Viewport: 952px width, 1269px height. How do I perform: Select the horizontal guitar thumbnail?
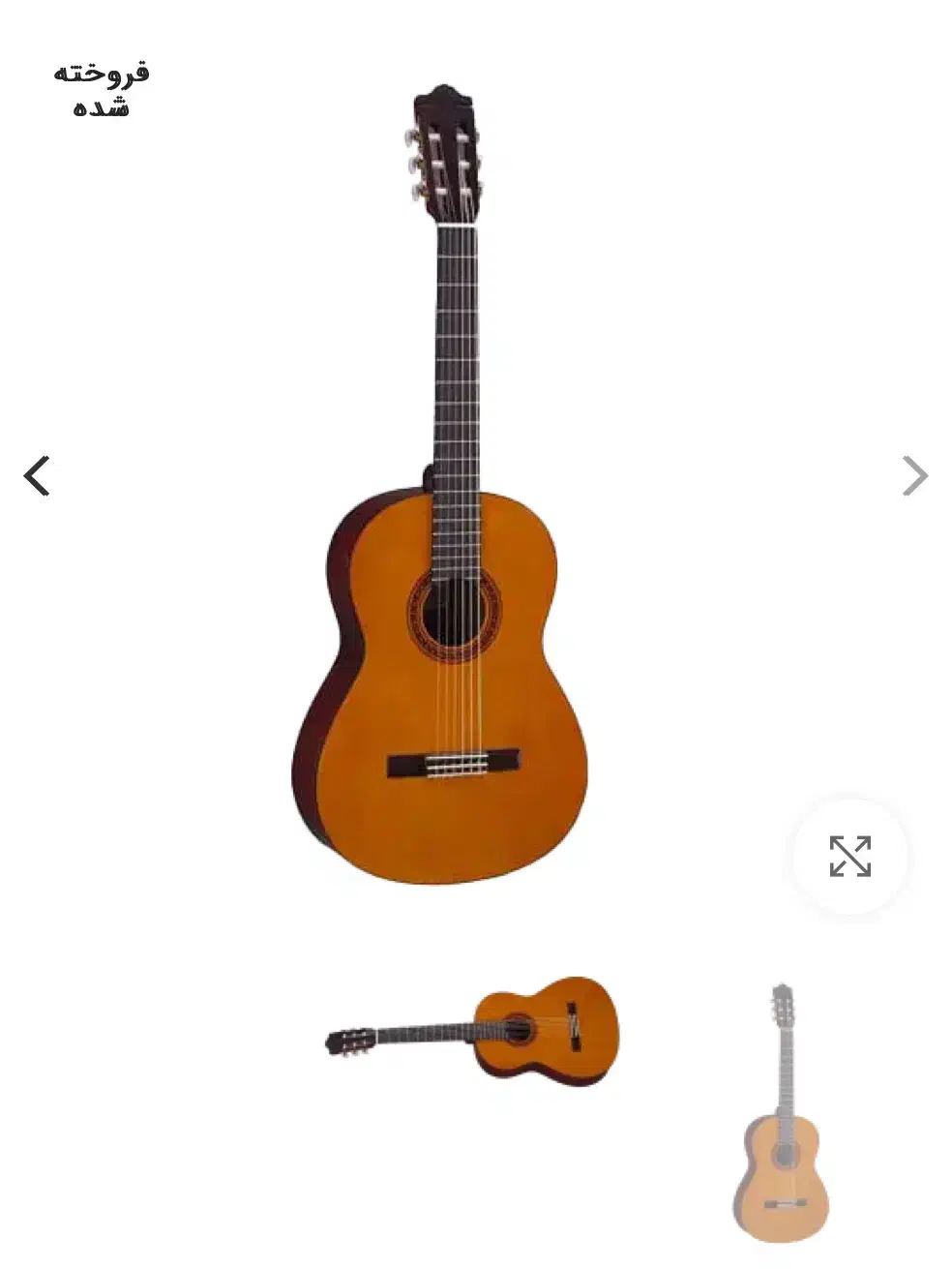473,1032
